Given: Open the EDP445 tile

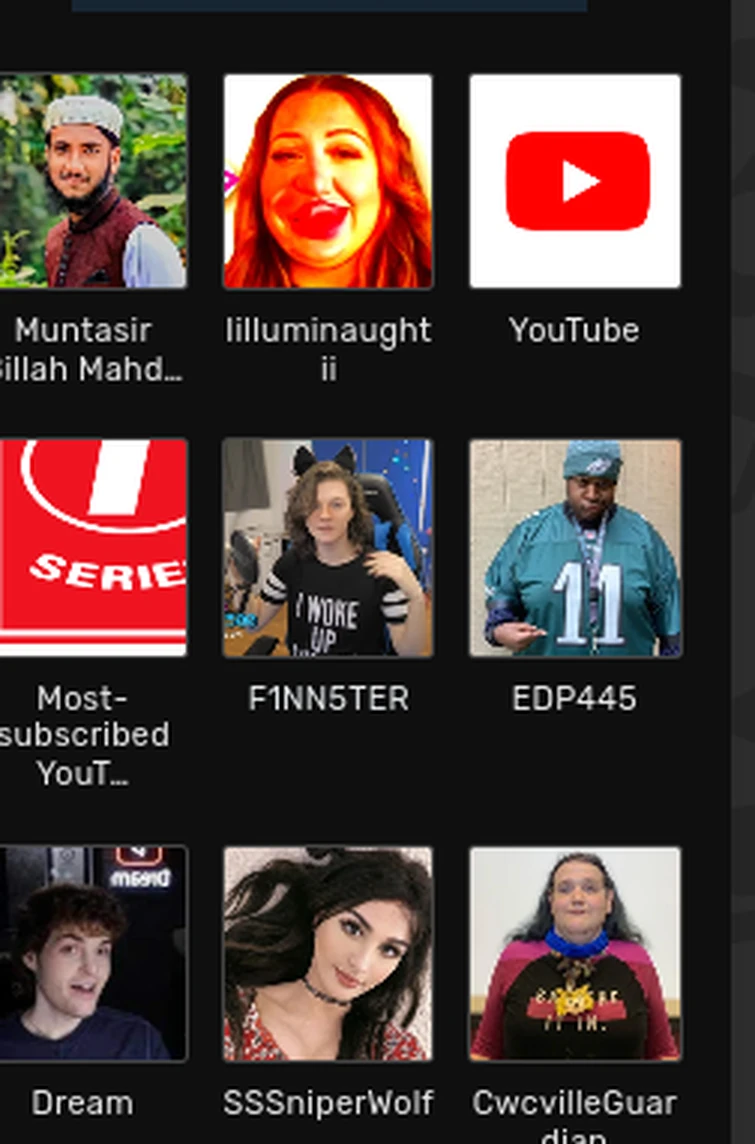Looking at the screenshot, I should pos(575,547).
